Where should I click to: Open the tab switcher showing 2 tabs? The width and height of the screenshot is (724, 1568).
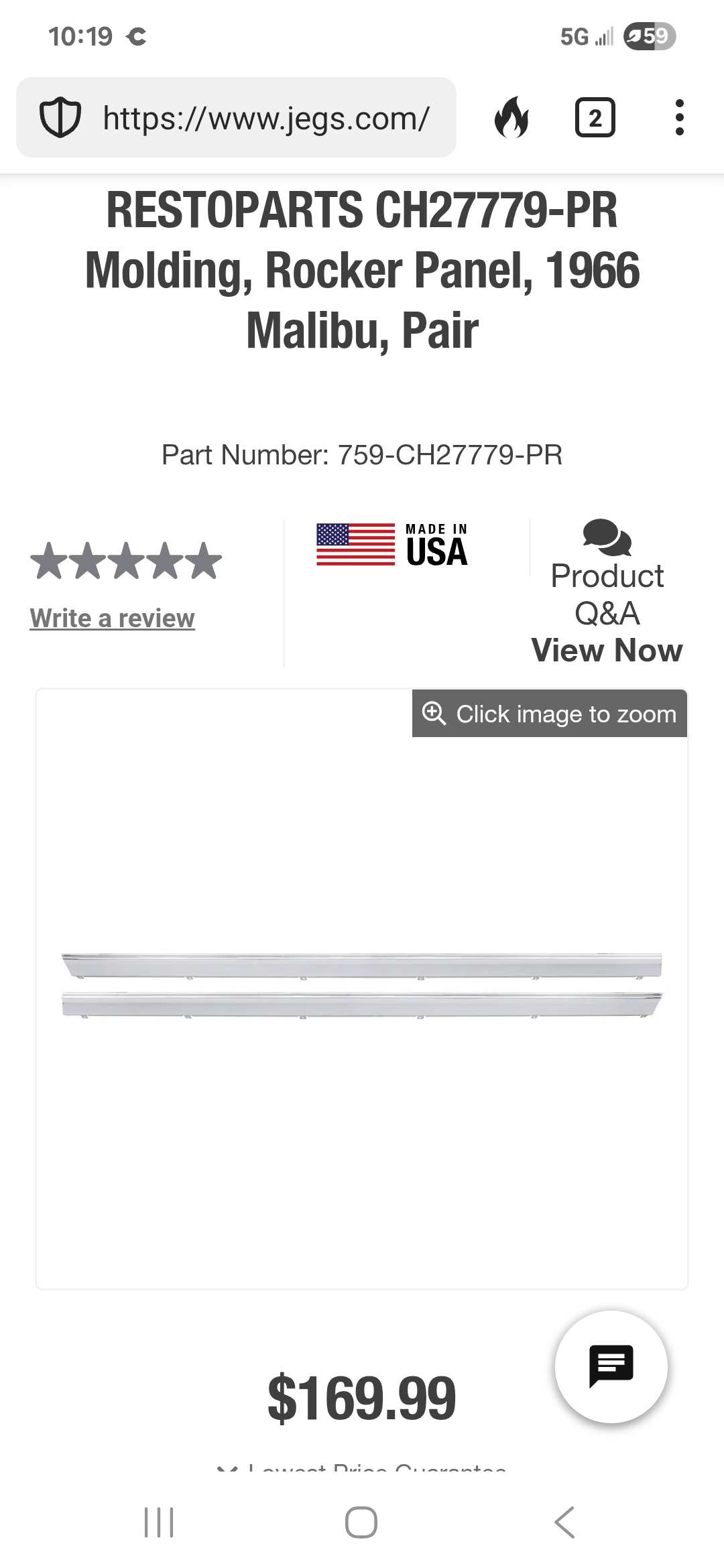click(595, 118)
